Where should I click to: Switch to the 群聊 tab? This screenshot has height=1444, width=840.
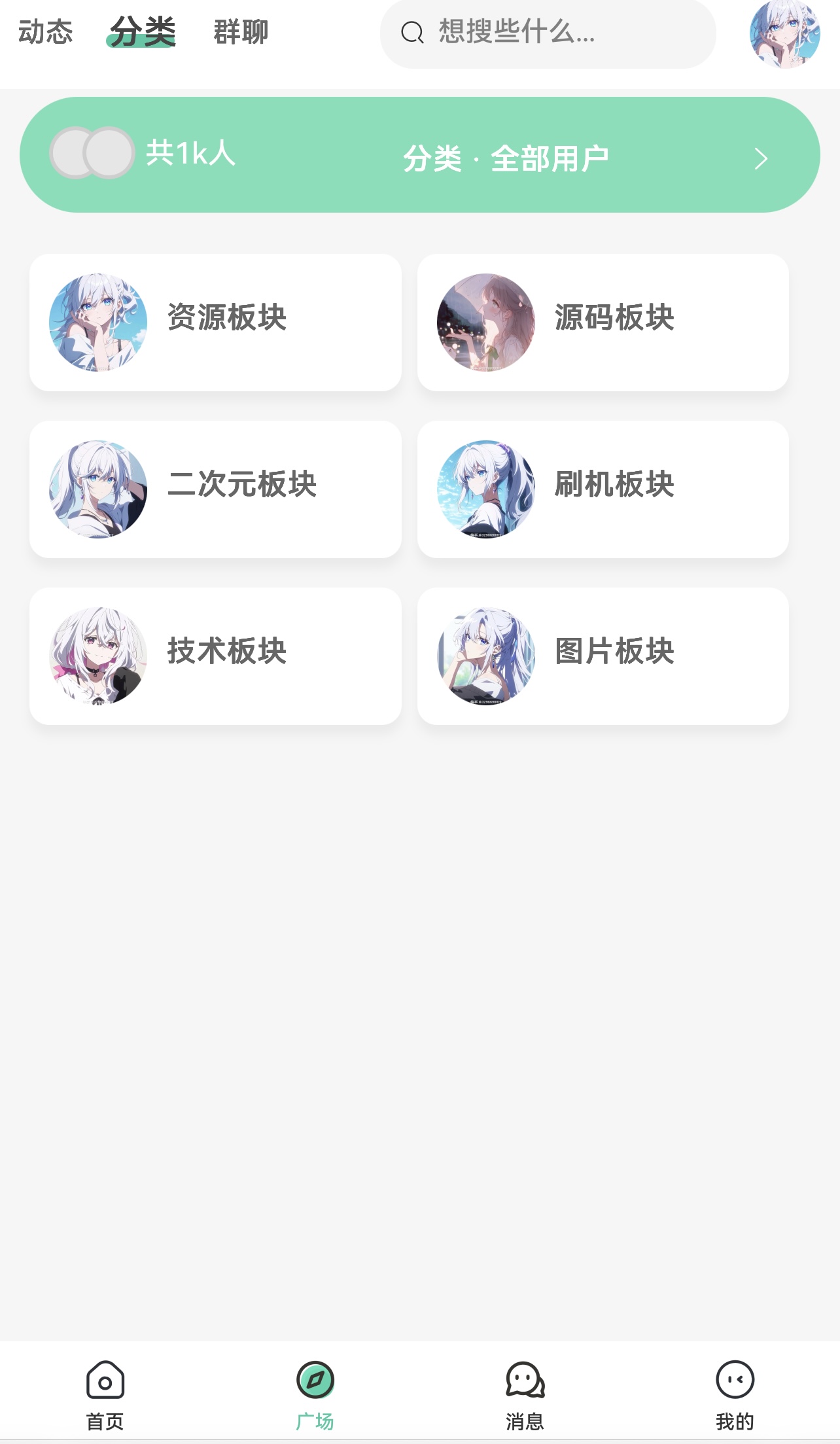(x=241, y=31)
